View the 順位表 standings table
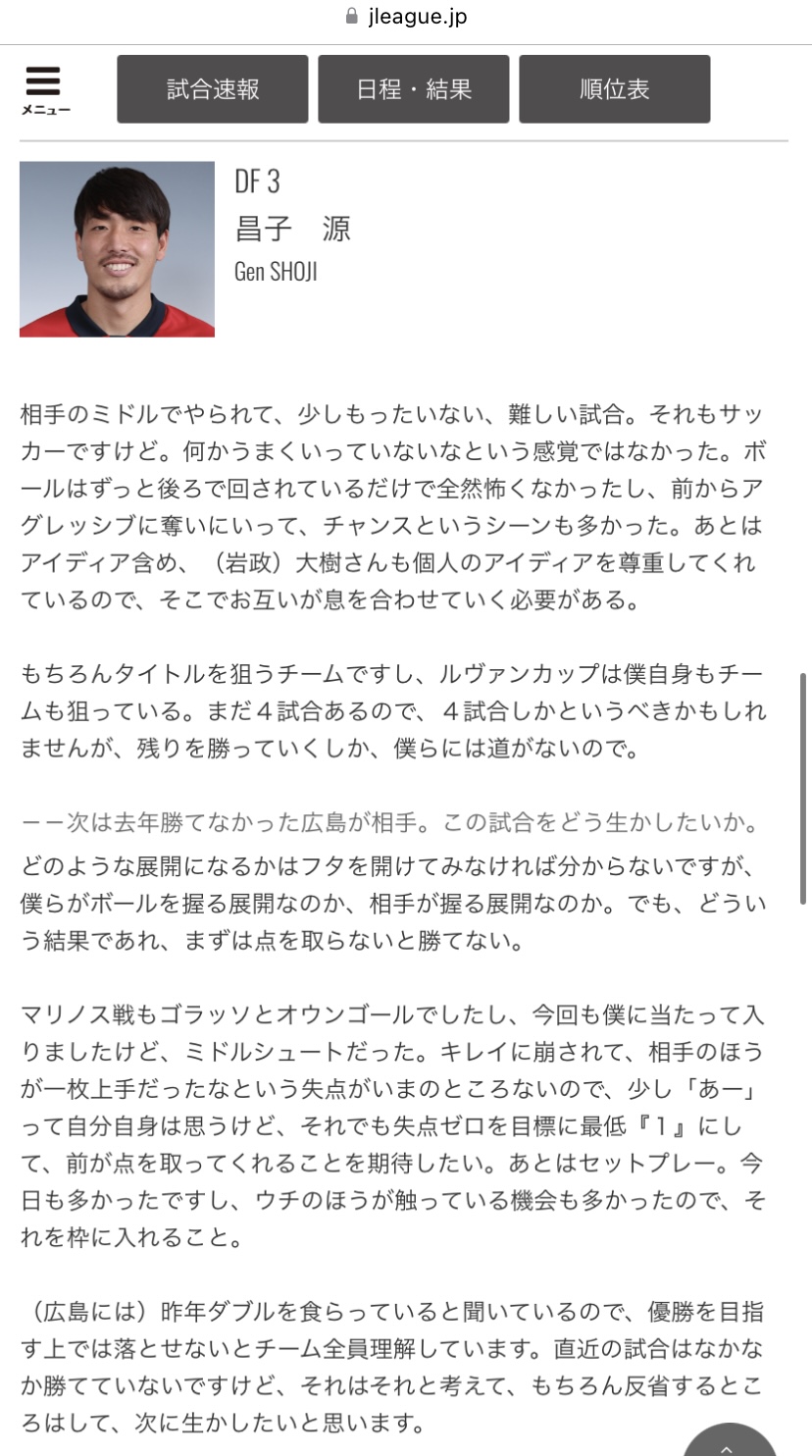Screen dimensions: 812x1456 [615, 89]
